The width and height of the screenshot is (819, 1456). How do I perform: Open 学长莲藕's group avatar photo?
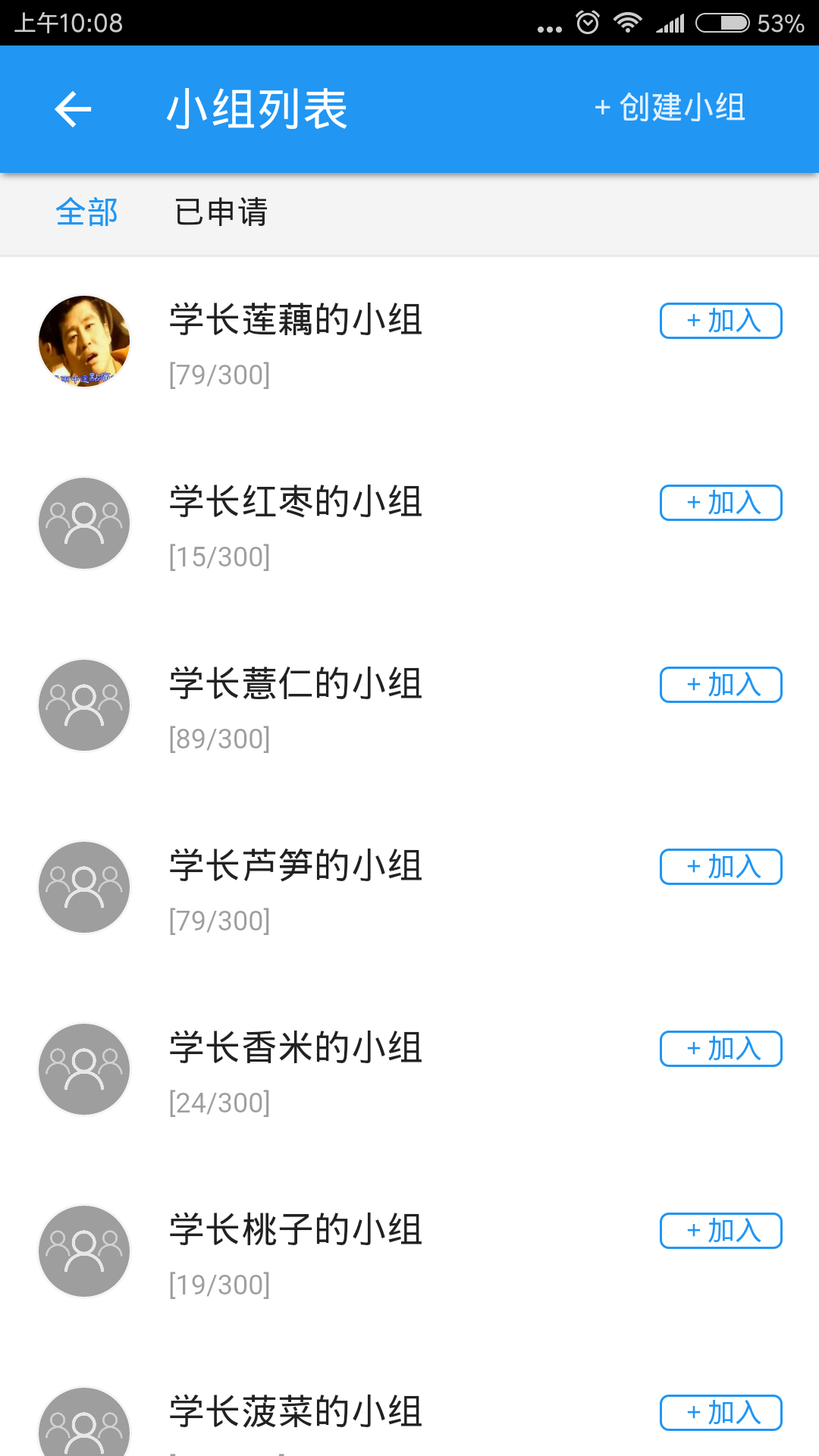click(x=83, y=341)
